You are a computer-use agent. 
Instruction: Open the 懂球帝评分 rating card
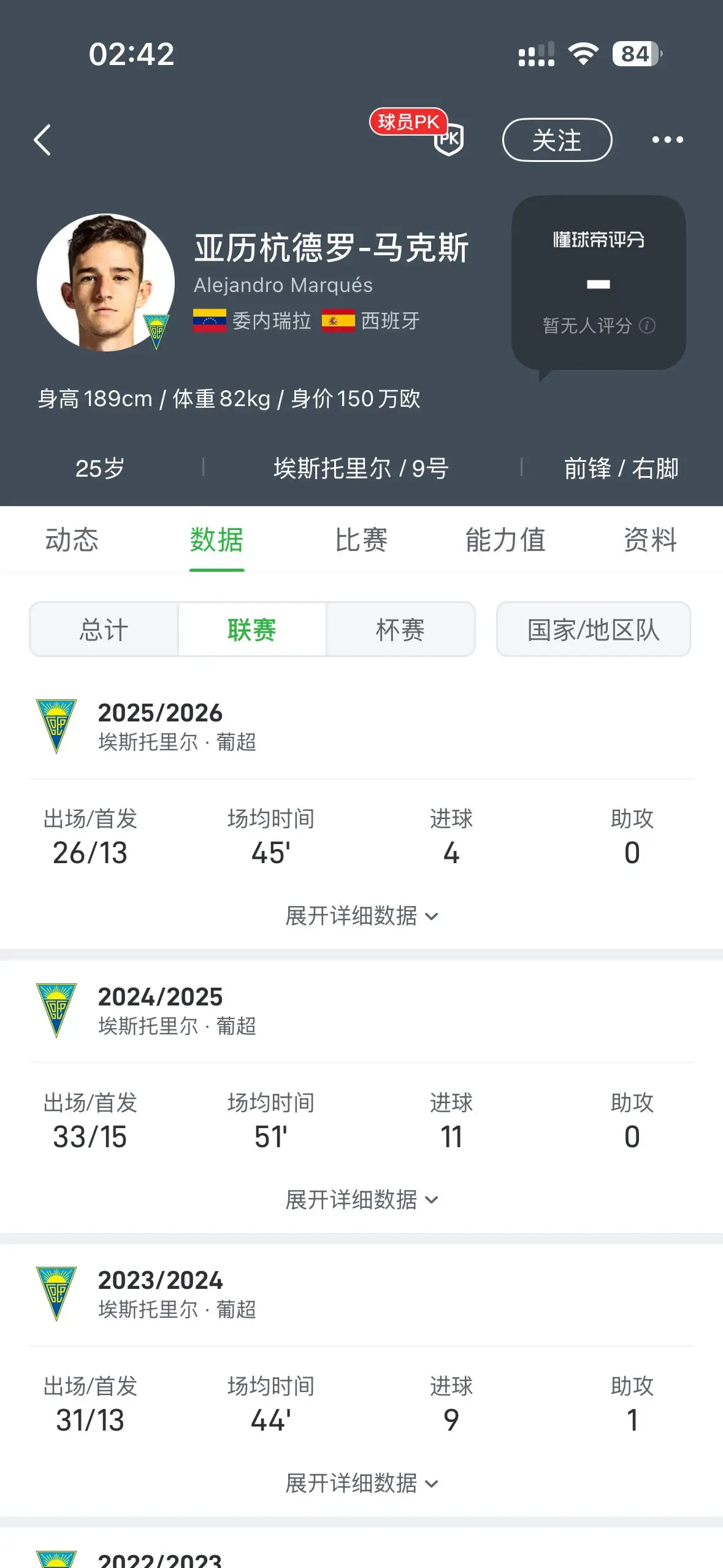coord(599,283)
